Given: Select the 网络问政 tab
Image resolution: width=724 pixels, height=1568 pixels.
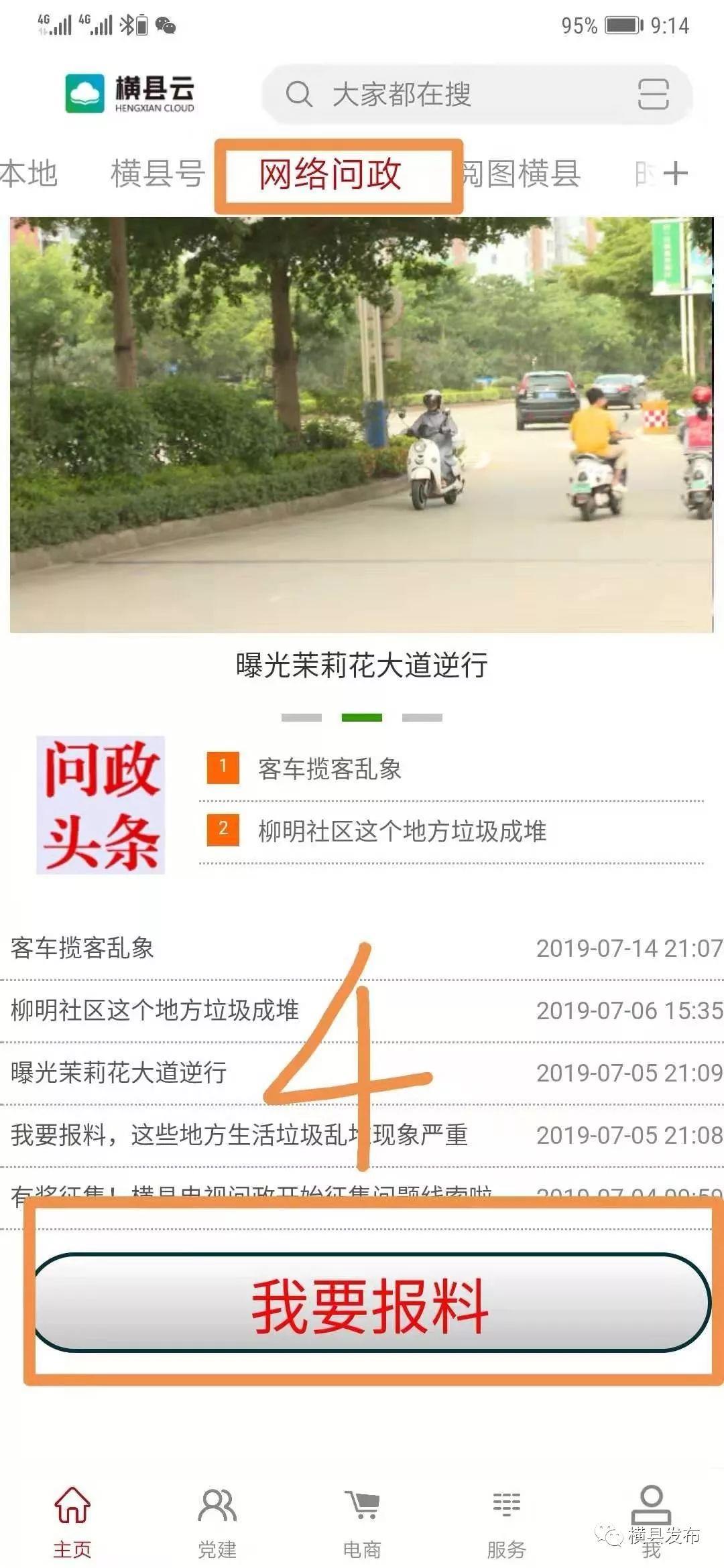Looking at the screenshot, I should pyautogui.click(x=330, y=174).
